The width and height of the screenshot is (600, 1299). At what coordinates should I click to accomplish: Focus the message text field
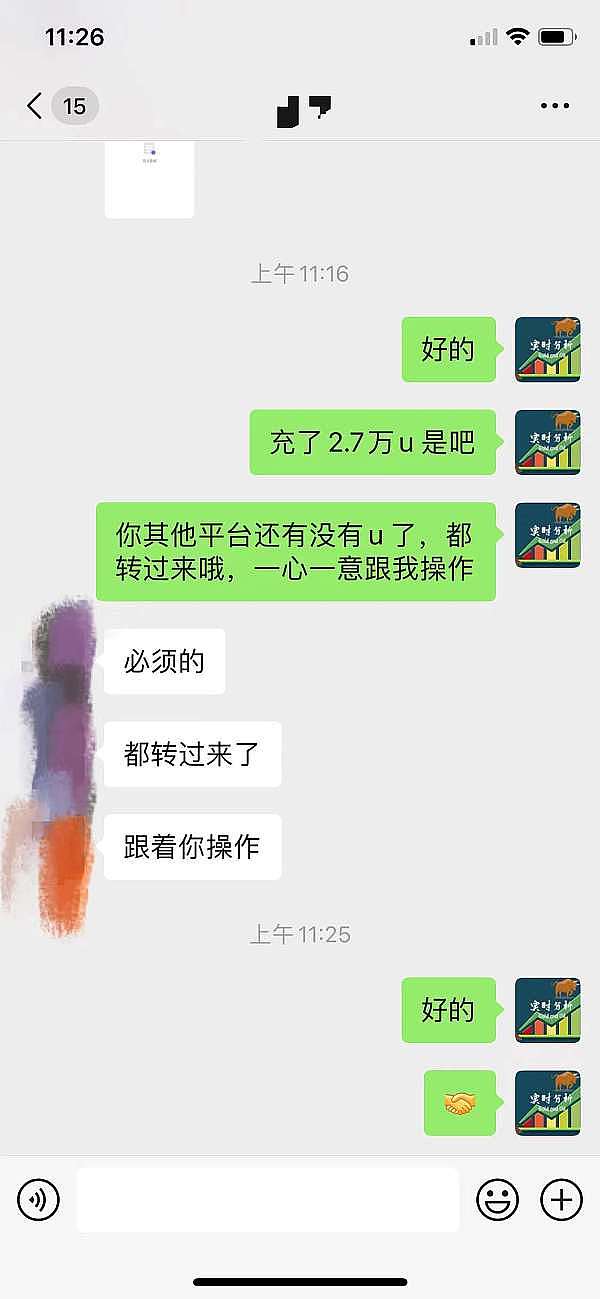point(267,1199)
